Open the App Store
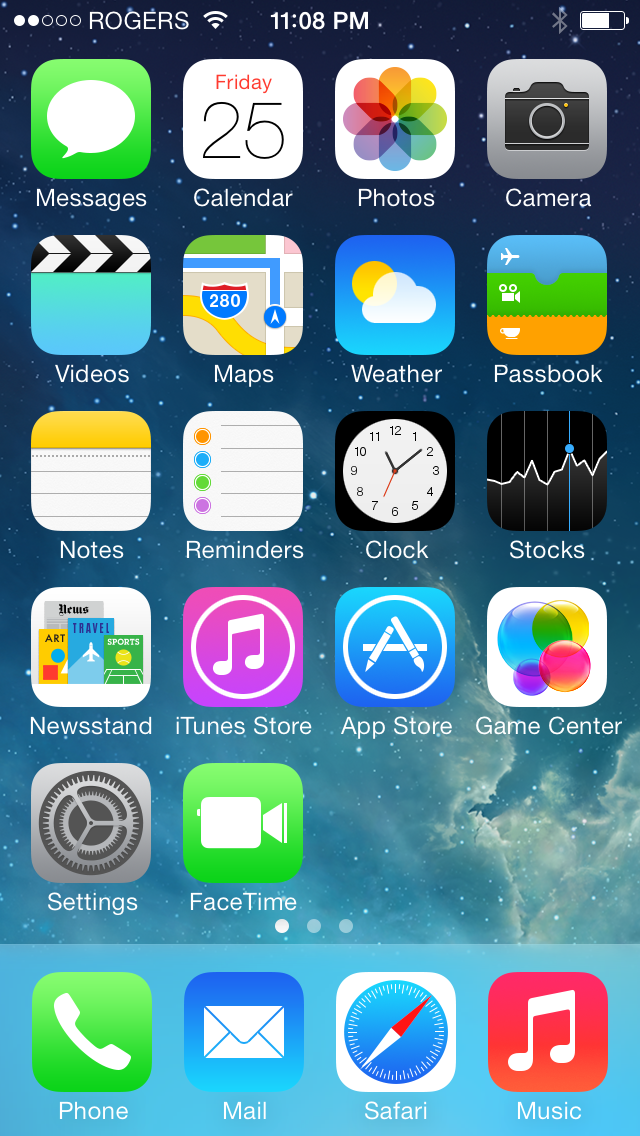 395,647
